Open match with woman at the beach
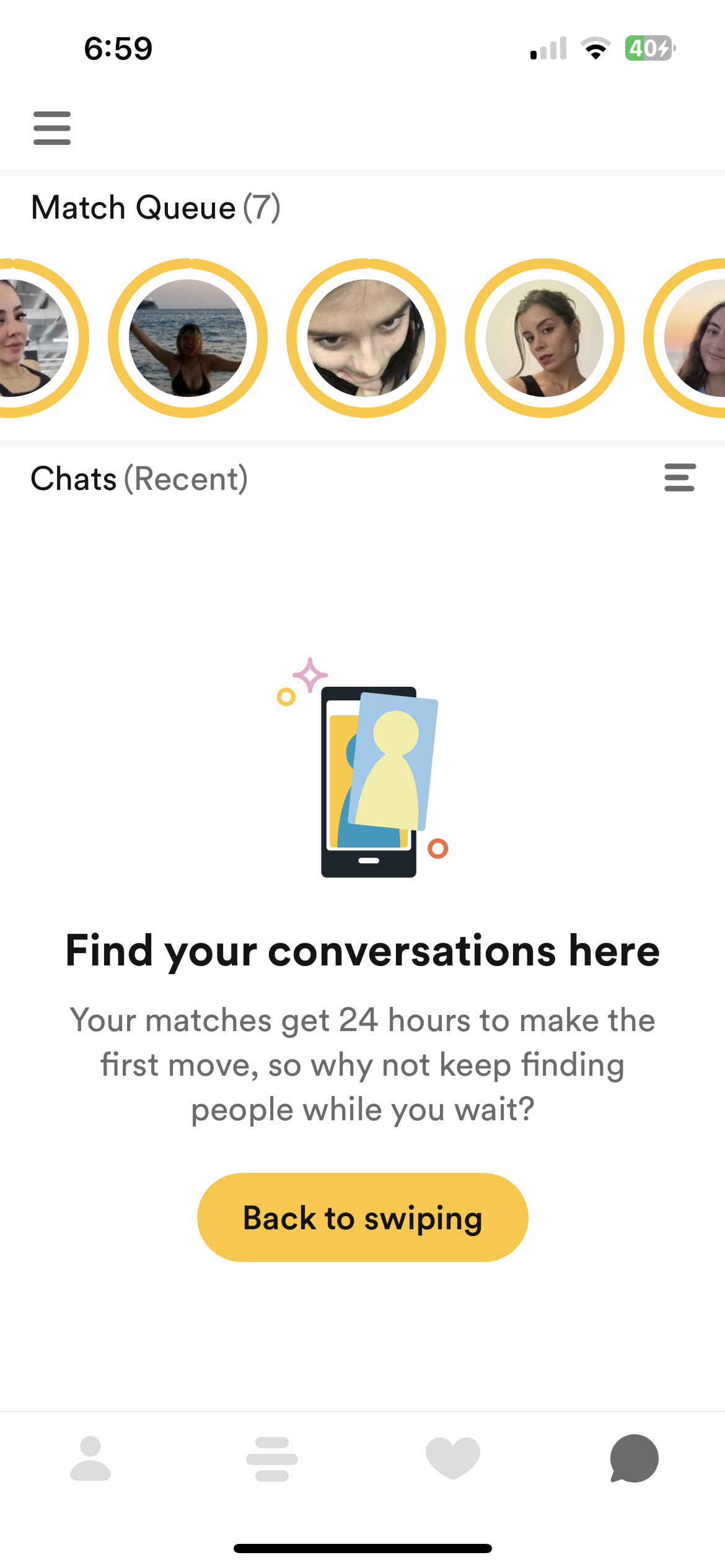The width and height of the screenshot is (725, 1568). pos(188,338)
